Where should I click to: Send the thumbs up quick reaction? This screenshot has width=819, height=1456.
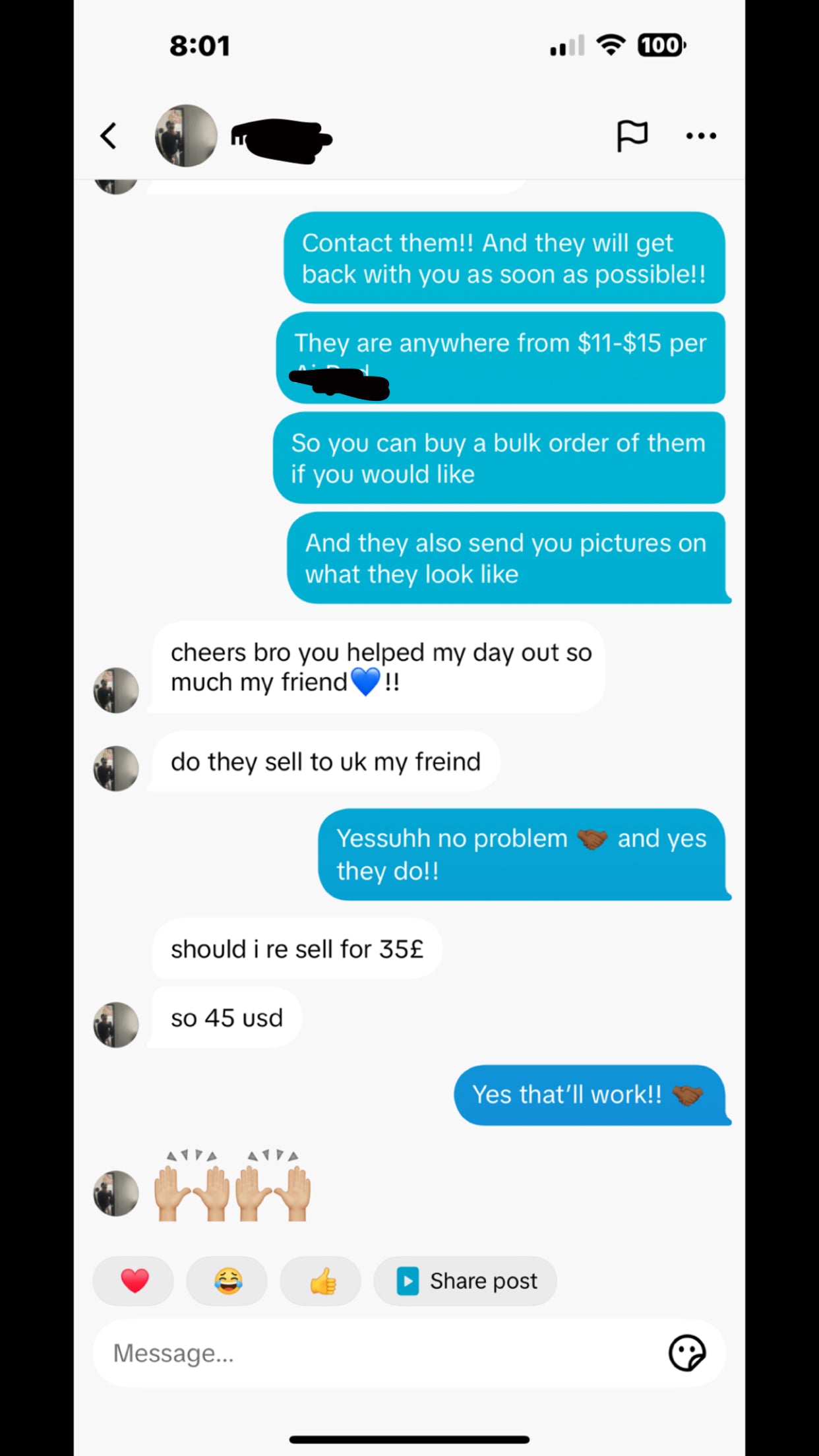pyautogui.click(x=321, y=1281)
